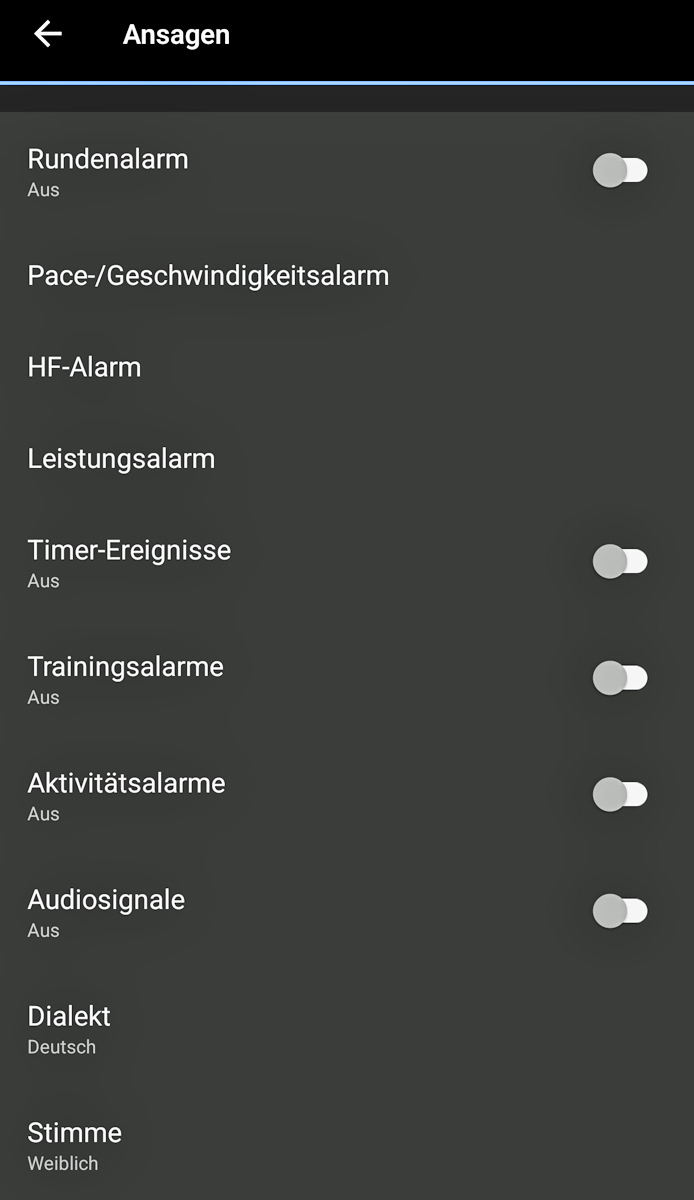Open Pace-/Geschwindigkeitsalarm settings
Screen dimensions: 694x1200
[208, 276]
